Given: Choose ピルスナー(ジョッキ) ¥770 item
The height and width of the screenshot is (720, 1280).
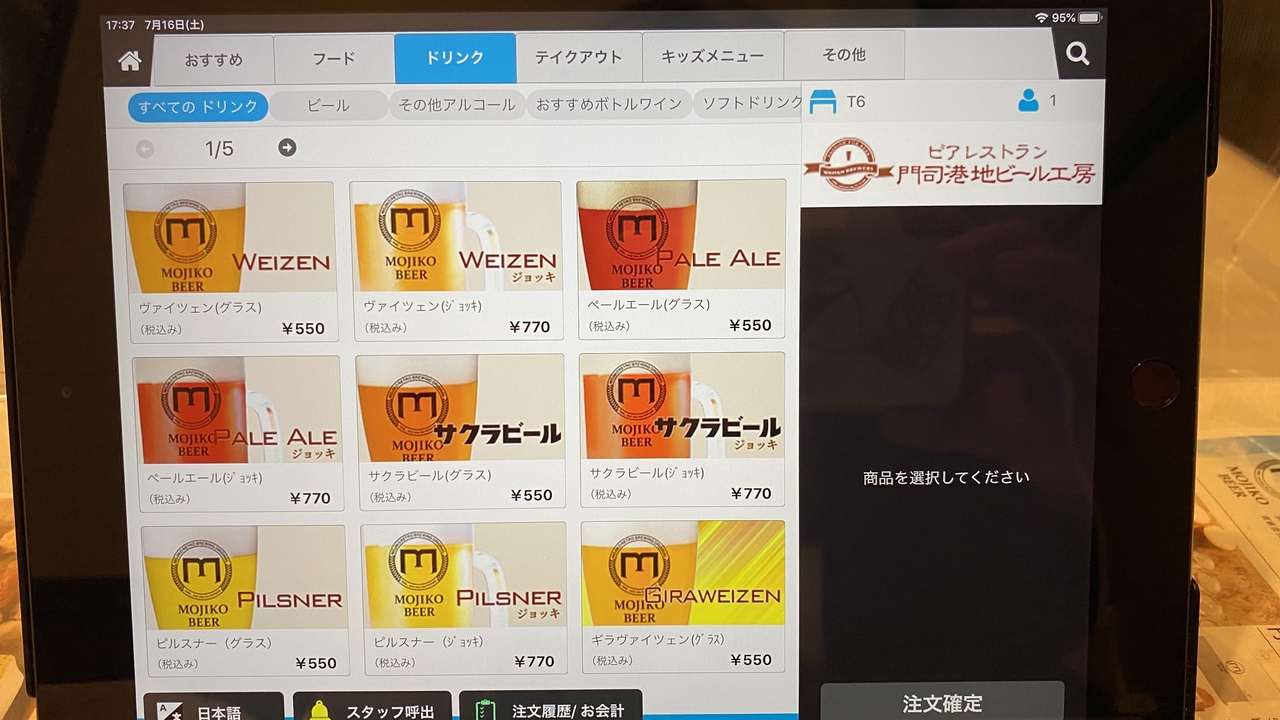Looking at the screenshot, I should (463, 597).
